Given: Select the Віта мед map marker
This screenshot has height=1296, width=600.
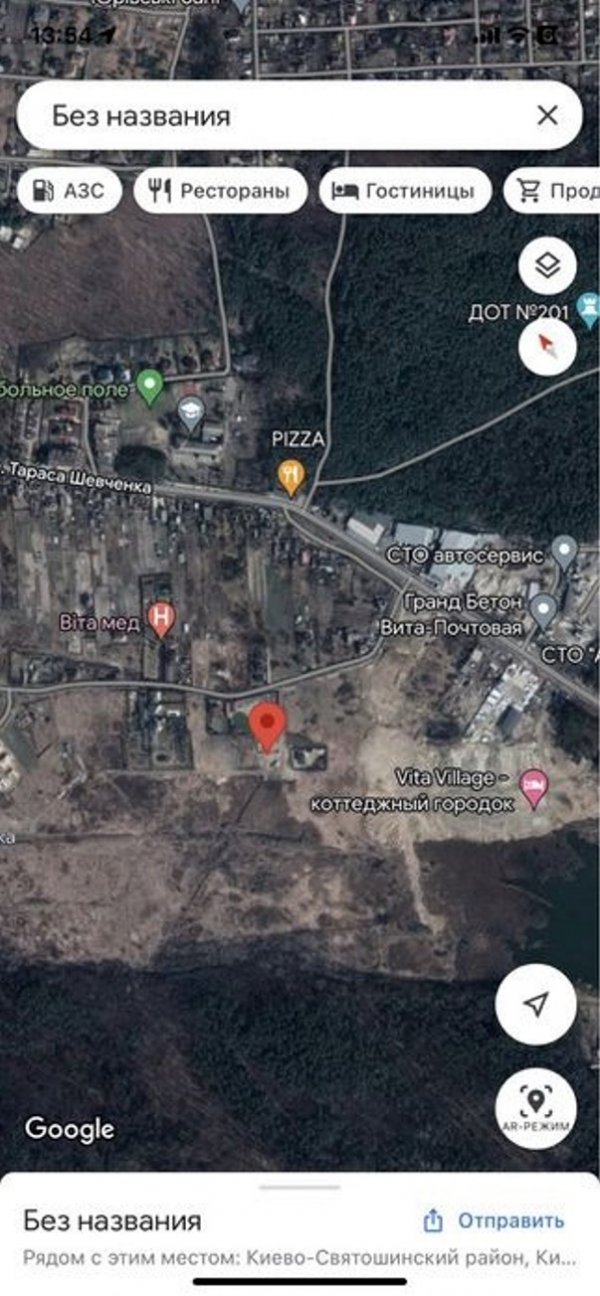Looking at the screenshot, I should [x=161, y=620].
